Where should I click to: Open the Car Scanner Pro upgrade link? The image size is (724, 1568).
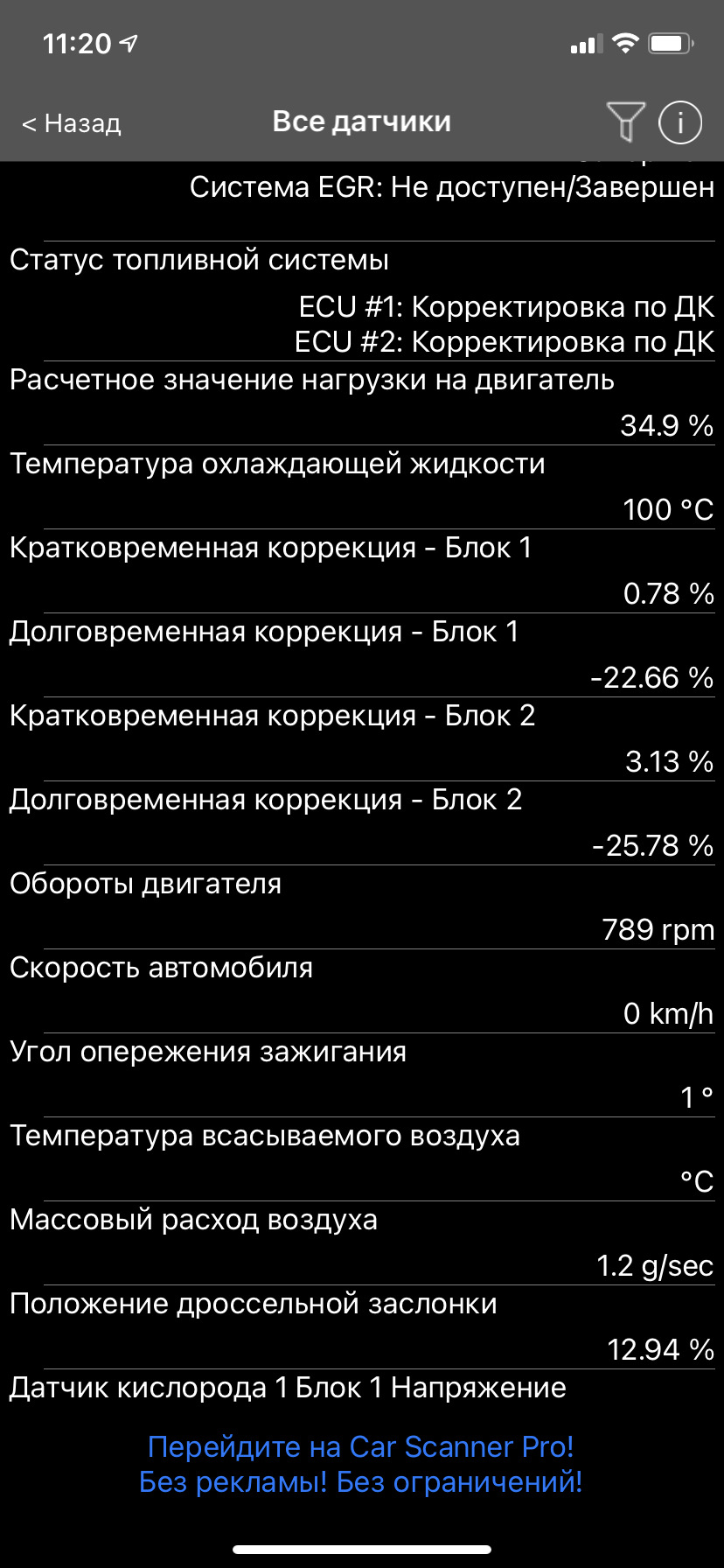pos(361,1464)
